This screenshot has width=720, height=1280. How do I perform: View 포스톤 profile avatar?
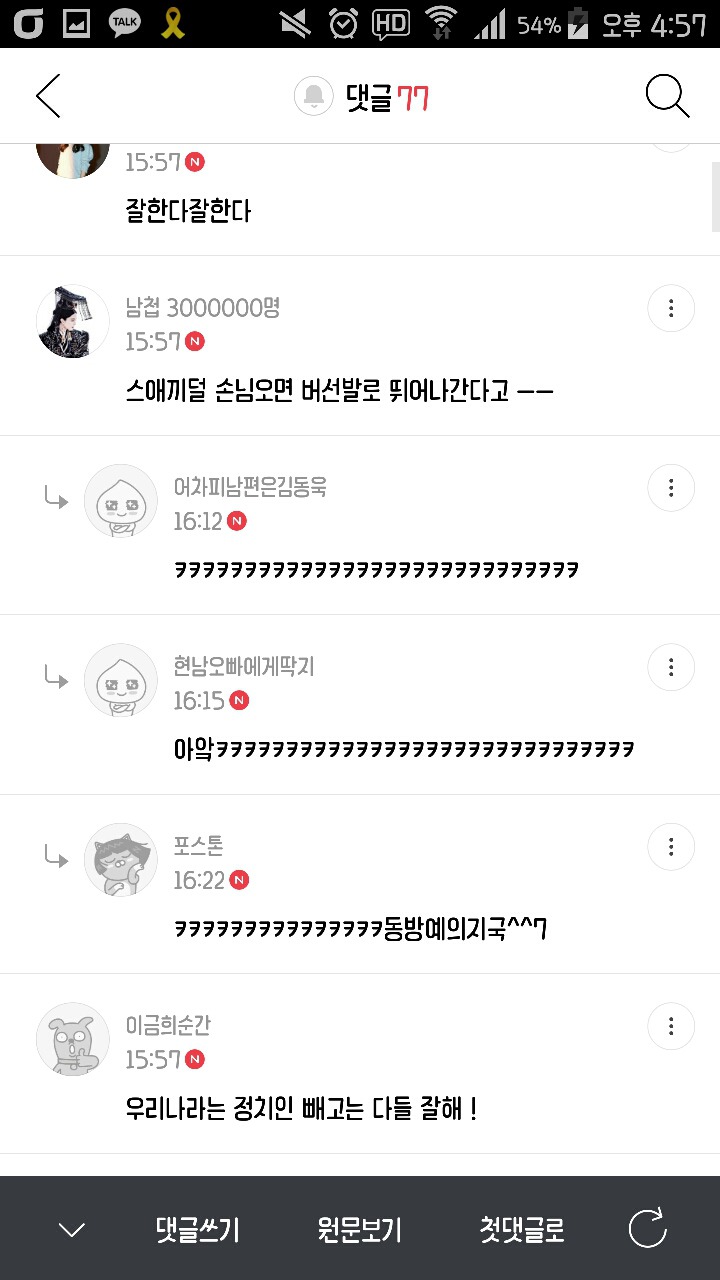(x=121, y=860)
